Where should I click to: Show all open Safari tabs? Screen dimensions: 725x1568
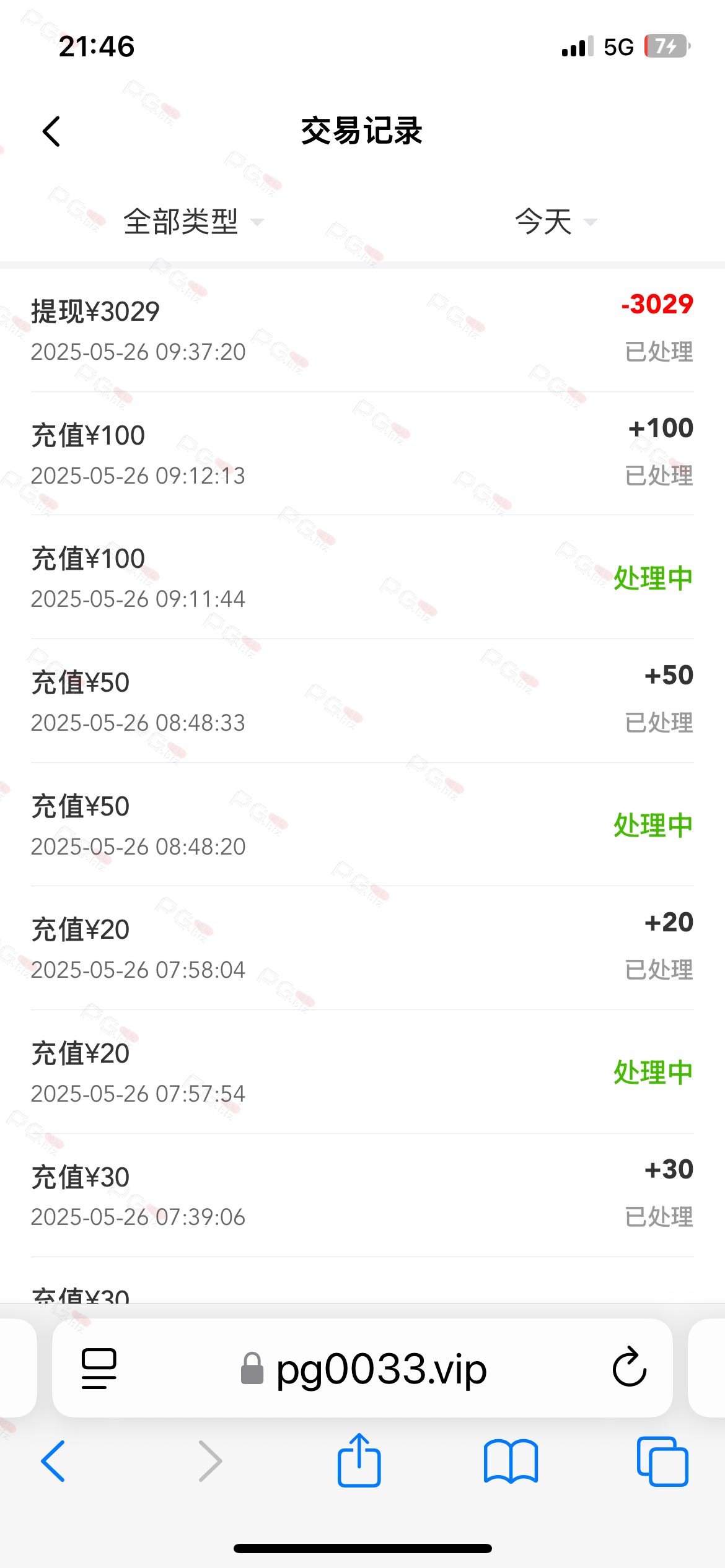click(662, 1461)
